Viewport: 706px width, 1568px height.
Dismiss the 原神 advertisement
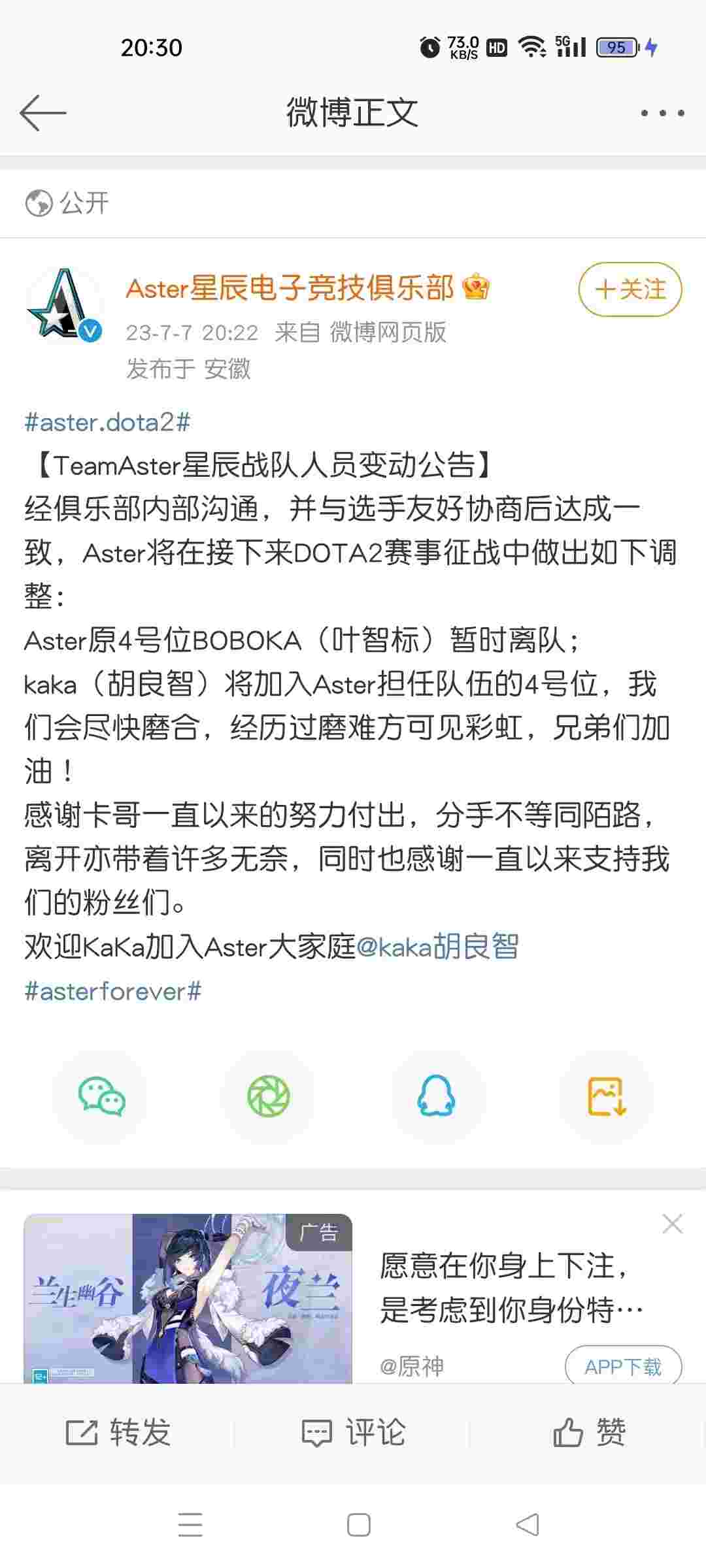pos(672,1224)
